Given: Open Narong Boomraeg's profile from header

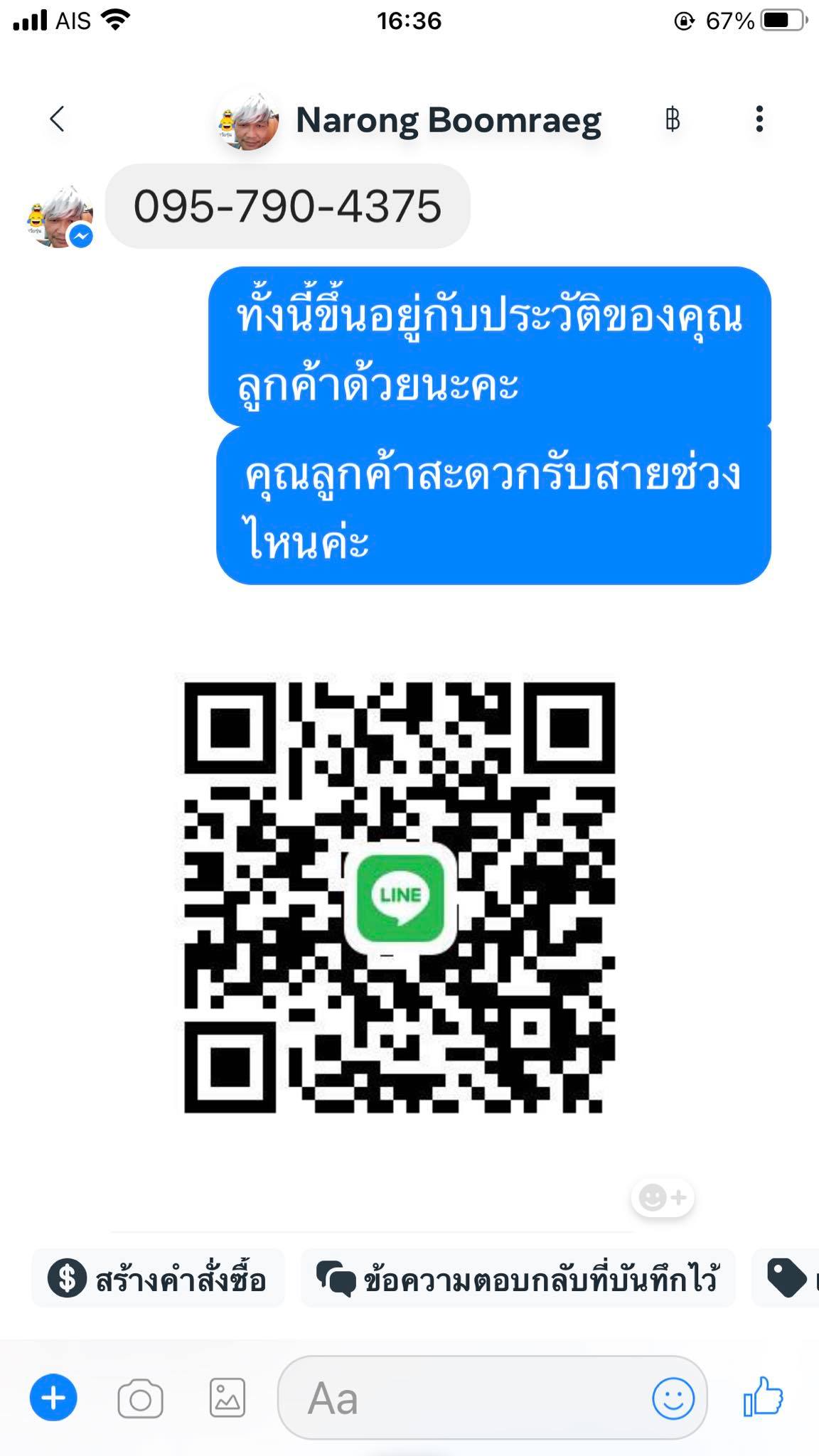Looking at the screenshot, I should [x=448, y=120].
